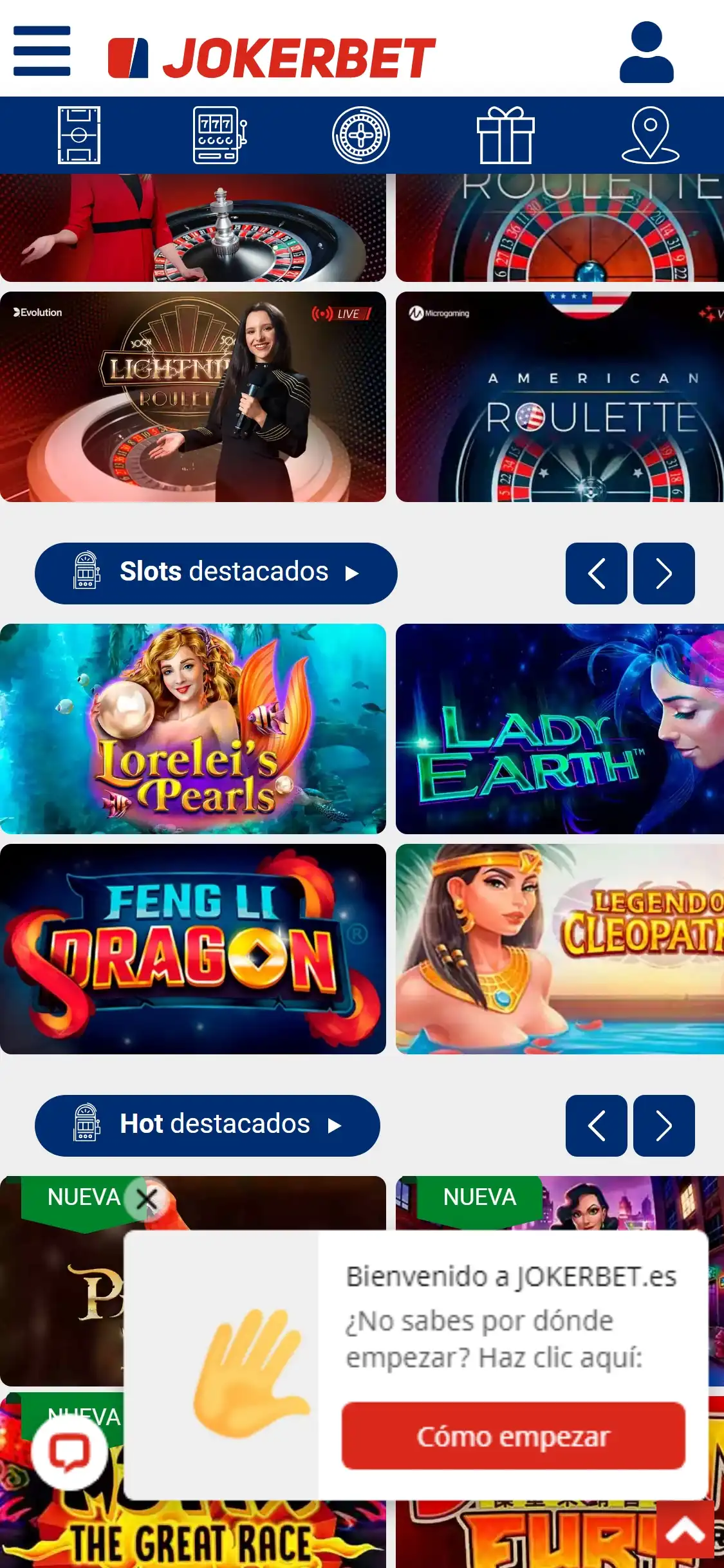Image resolution: width=724 pixels, height=1568 pixels.
Task: Launch Lightning Roulette live game
Action: 193,397
